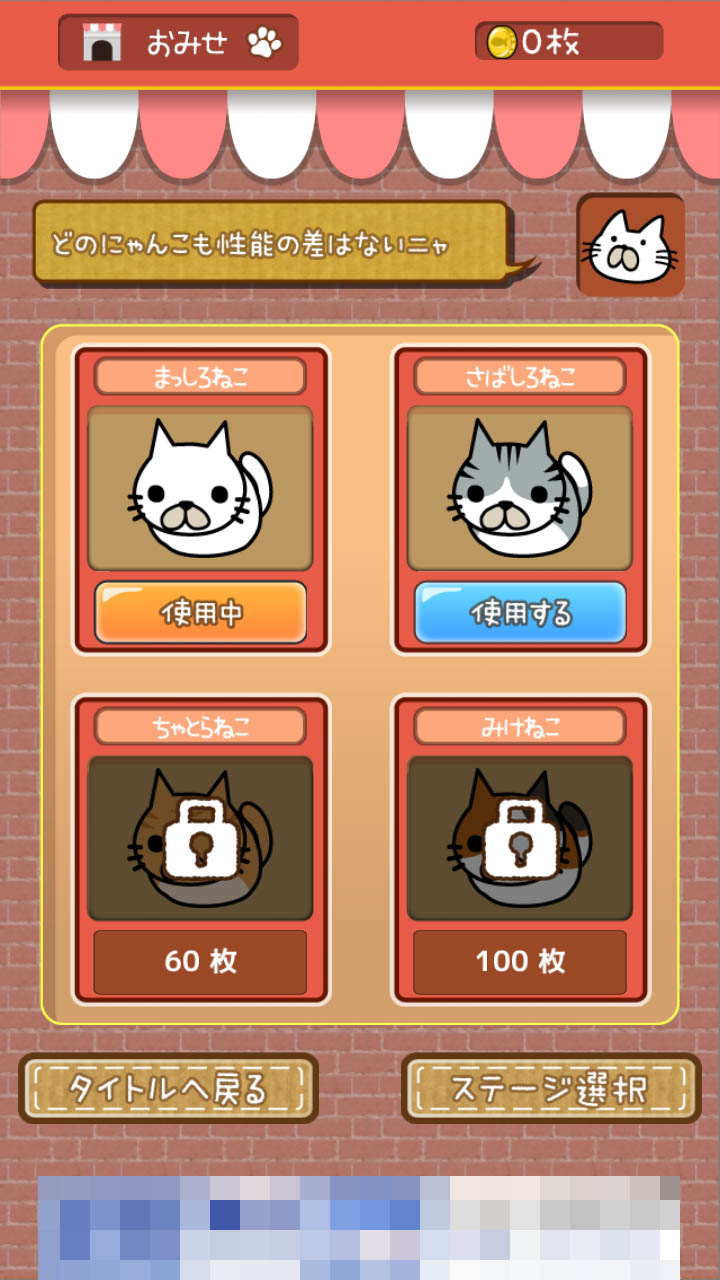This screenshot has height=1280, width=720.
Task: Unlock ちゃとらねこ for 60 枚
Action: [200, 961]
